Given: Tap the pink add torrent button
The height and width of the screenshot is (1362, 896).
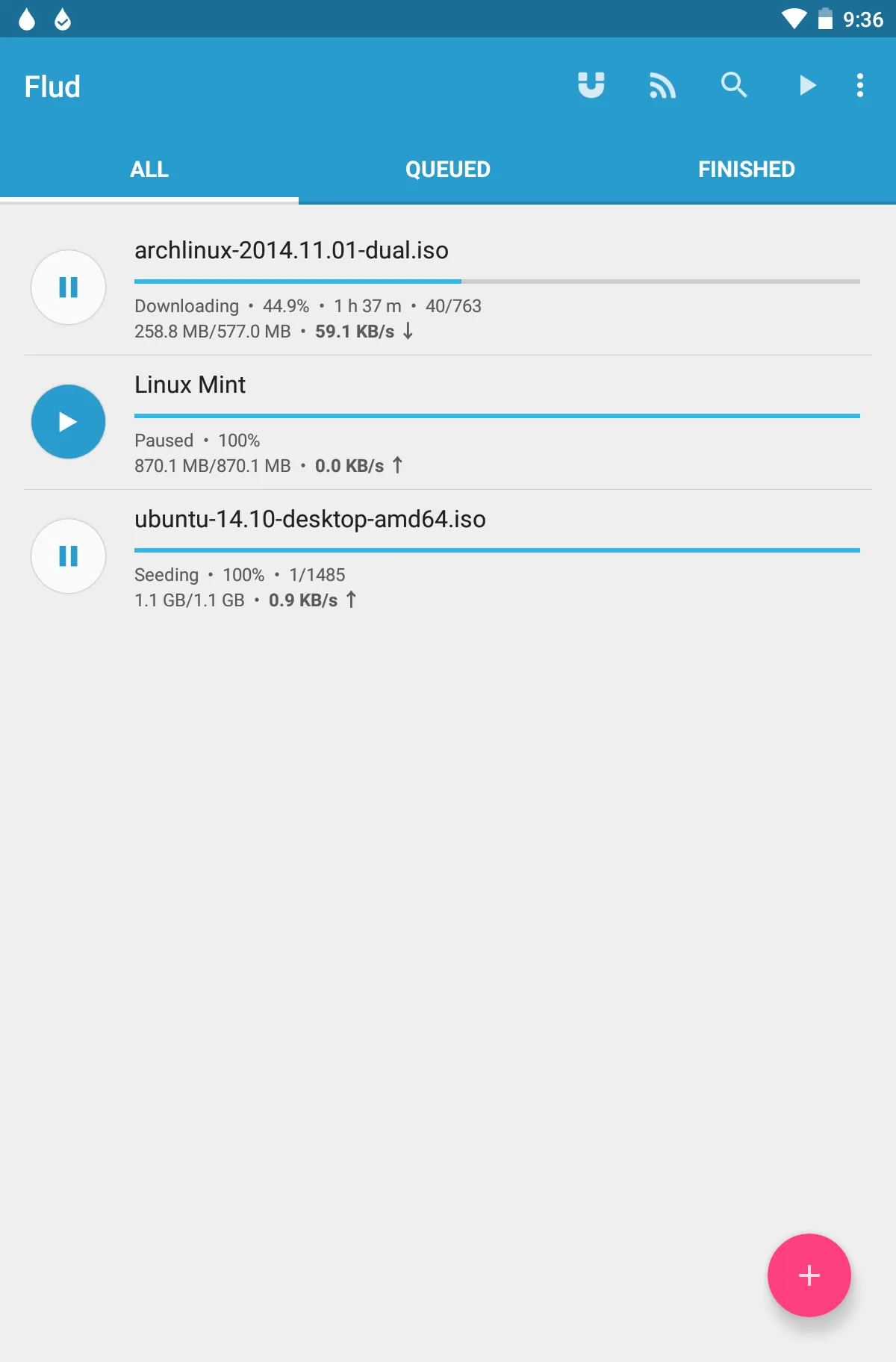Looking at the screenshot, I should click(x=809, y=1275).
